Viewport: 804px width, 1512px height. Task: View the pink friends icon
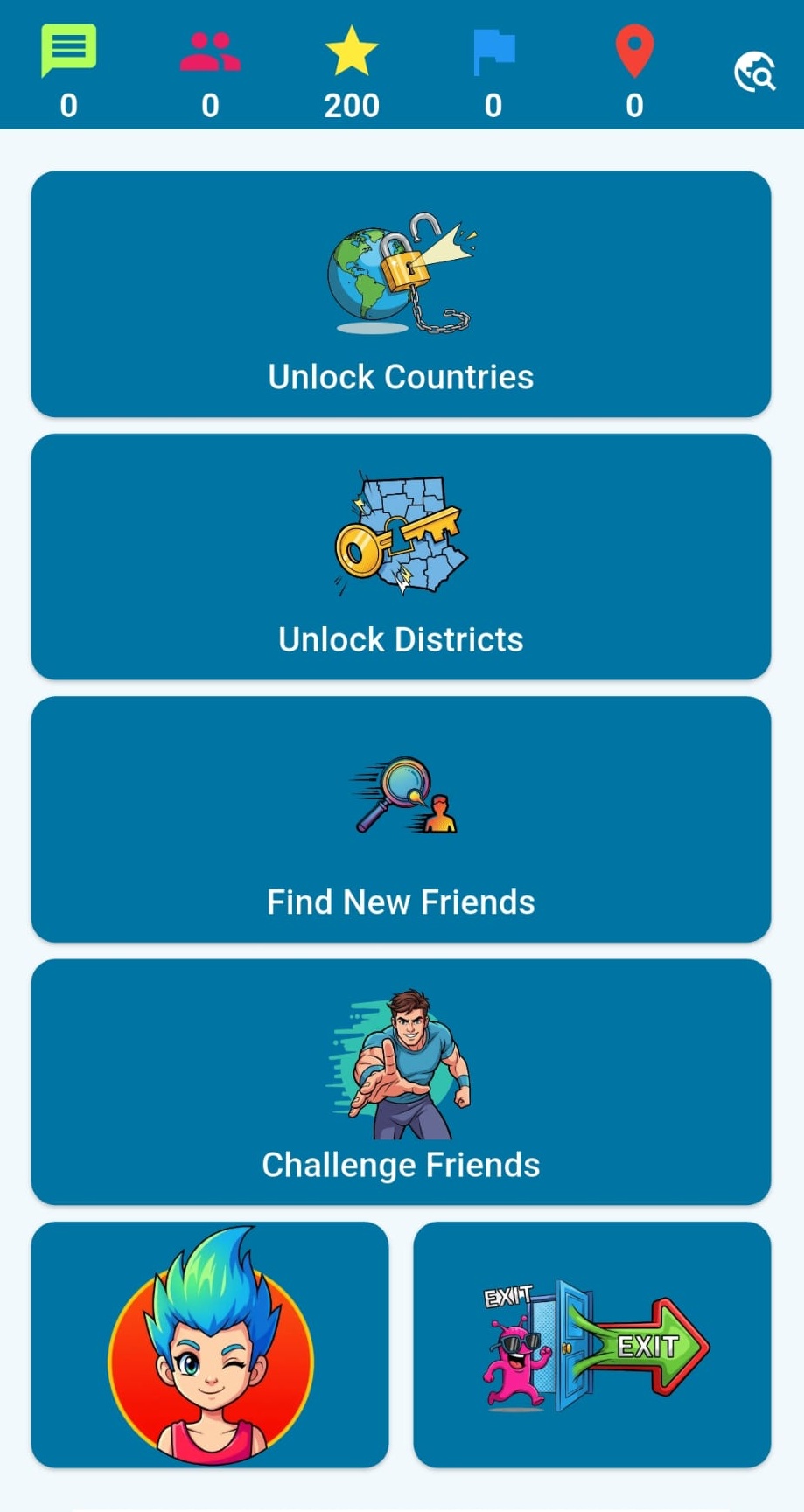coord(210,51)
